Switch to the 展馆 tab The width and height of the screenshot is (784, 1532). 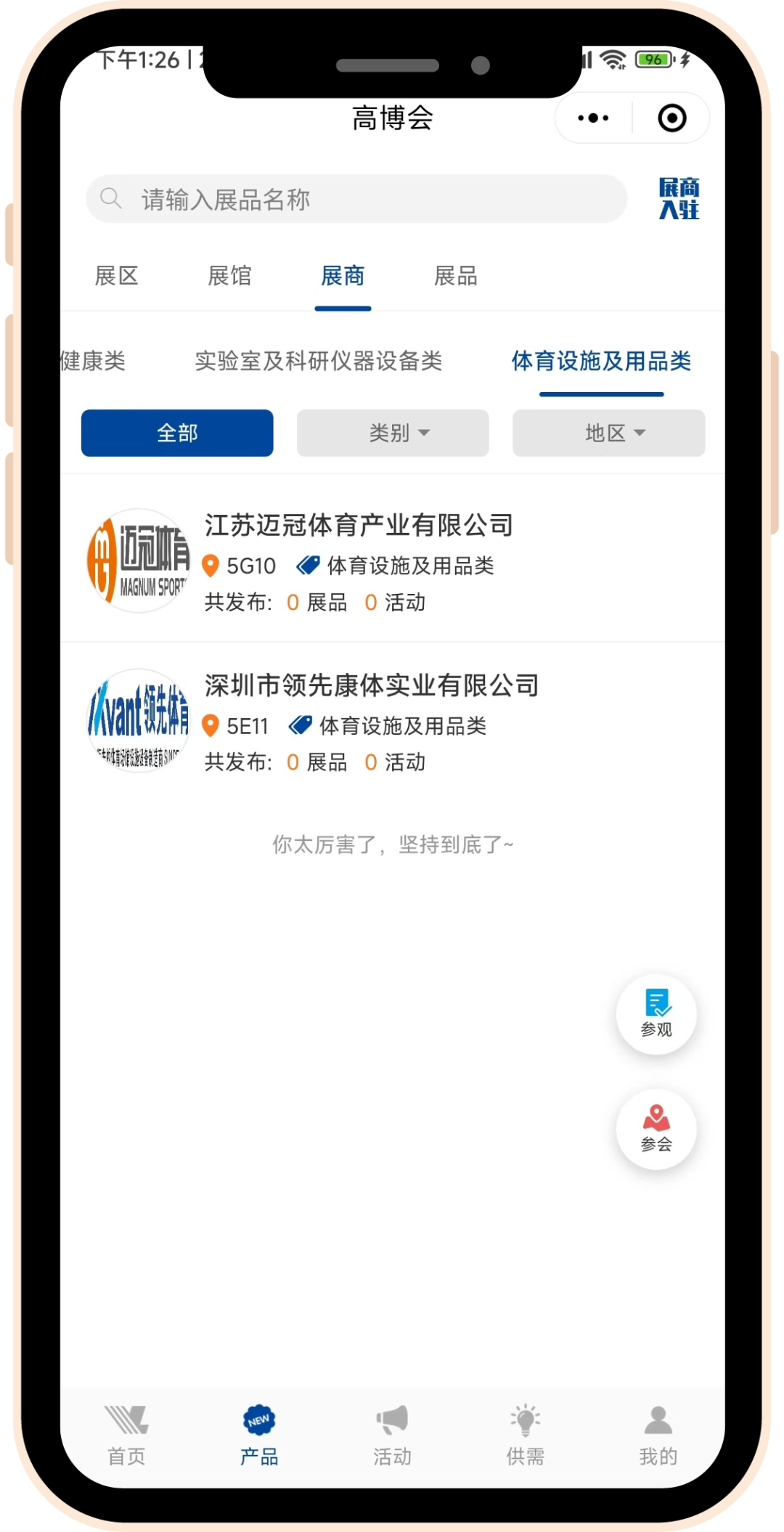229,276
